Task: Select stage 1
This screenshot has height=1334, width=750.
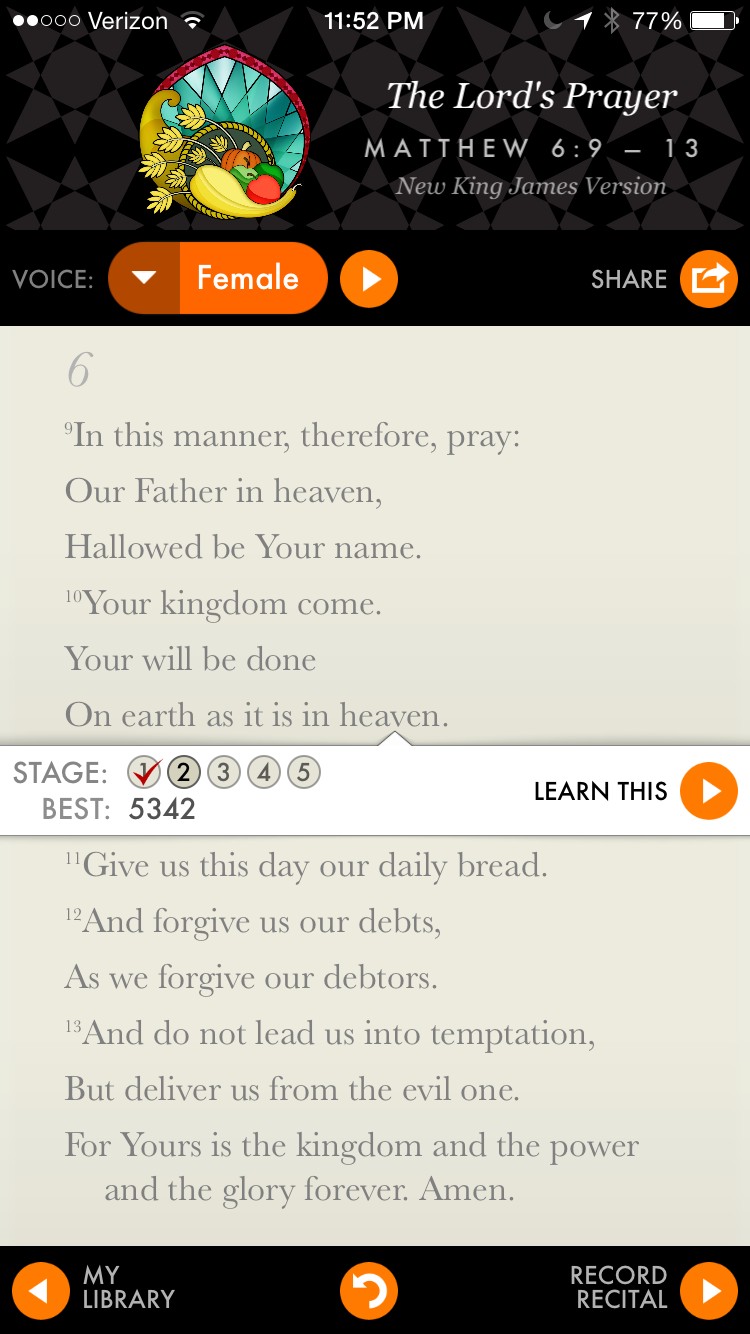Action: click(145, 772)
